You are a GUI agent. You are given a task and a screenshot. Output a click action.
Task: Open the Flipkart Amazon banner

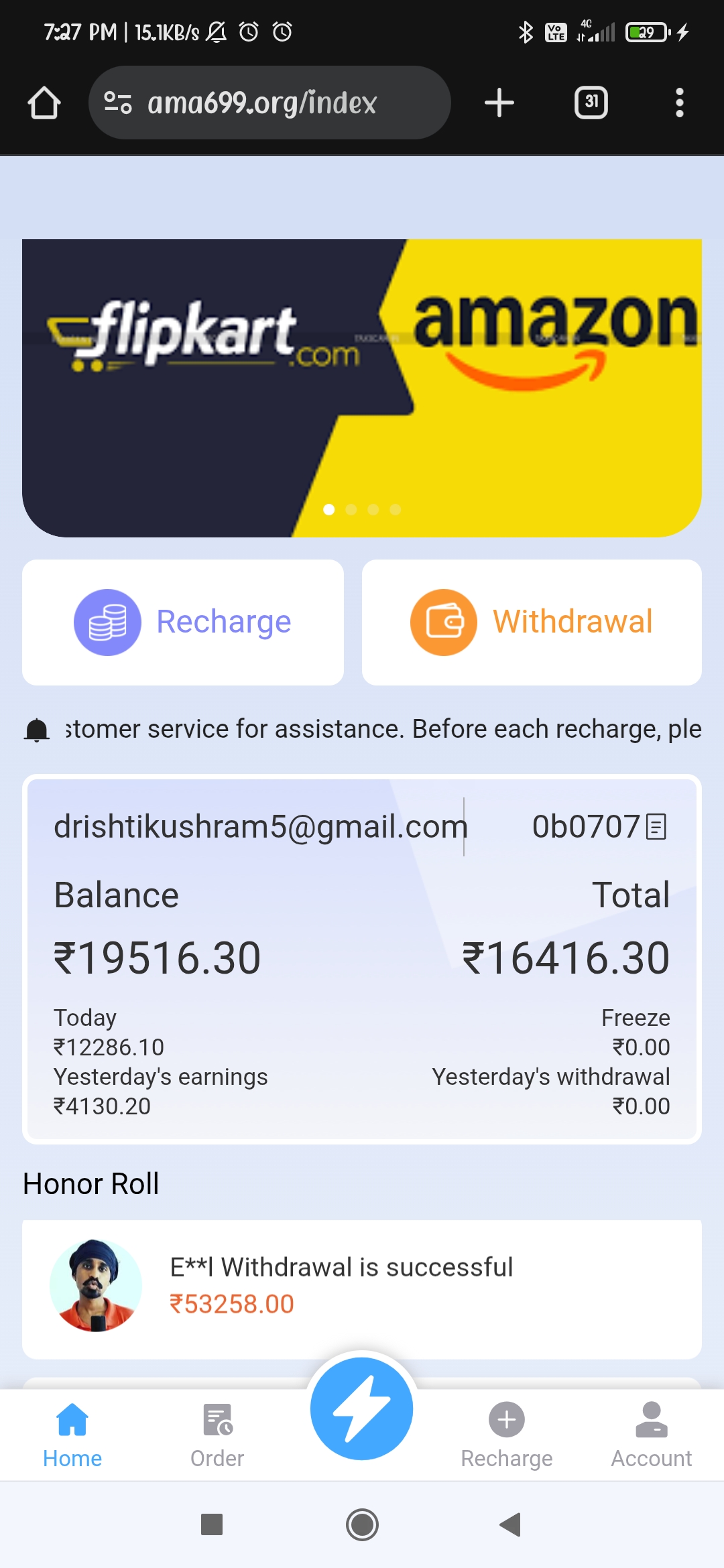coord(362,387)
